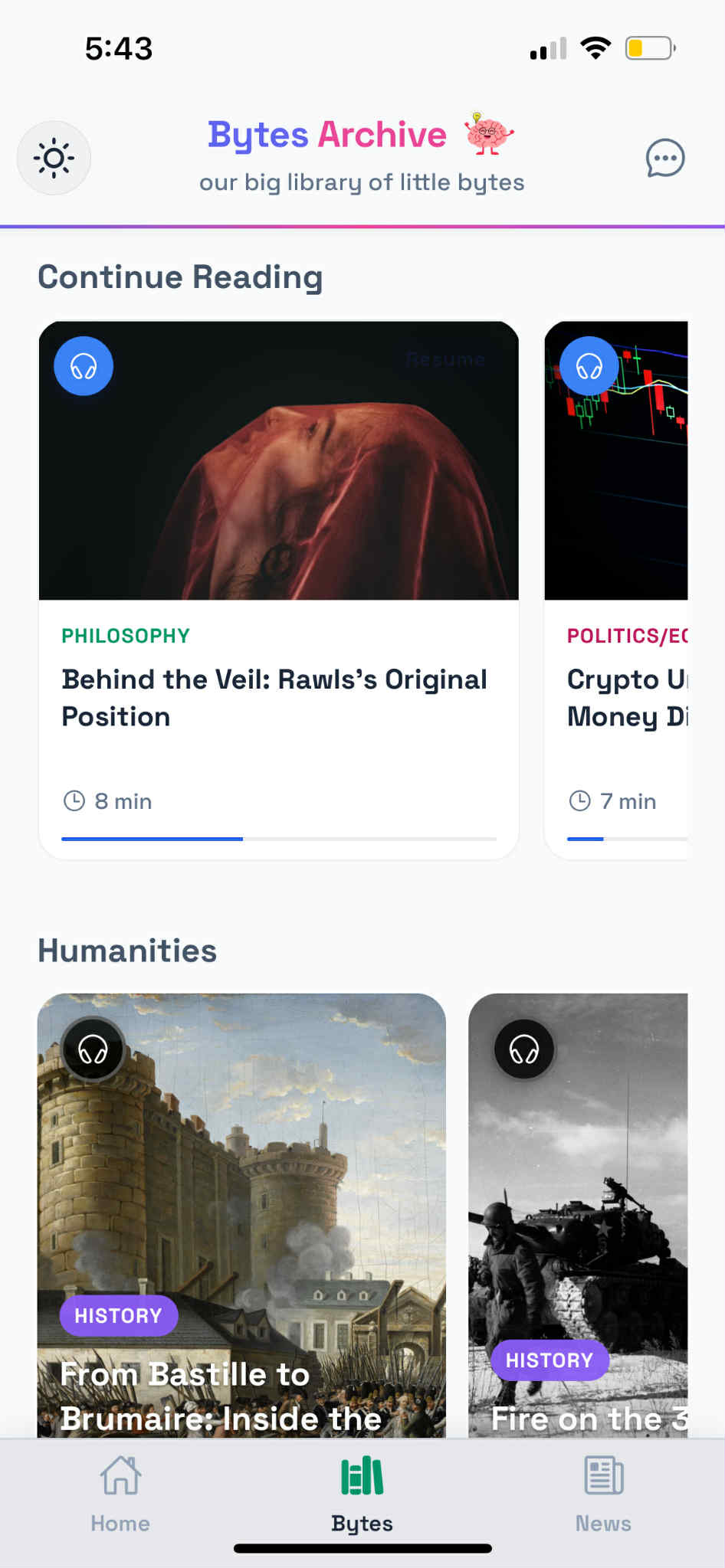Open the chat bubble feedback icon
The image size is (725, 1568).
pyautogui.click(x=664, y=159)
